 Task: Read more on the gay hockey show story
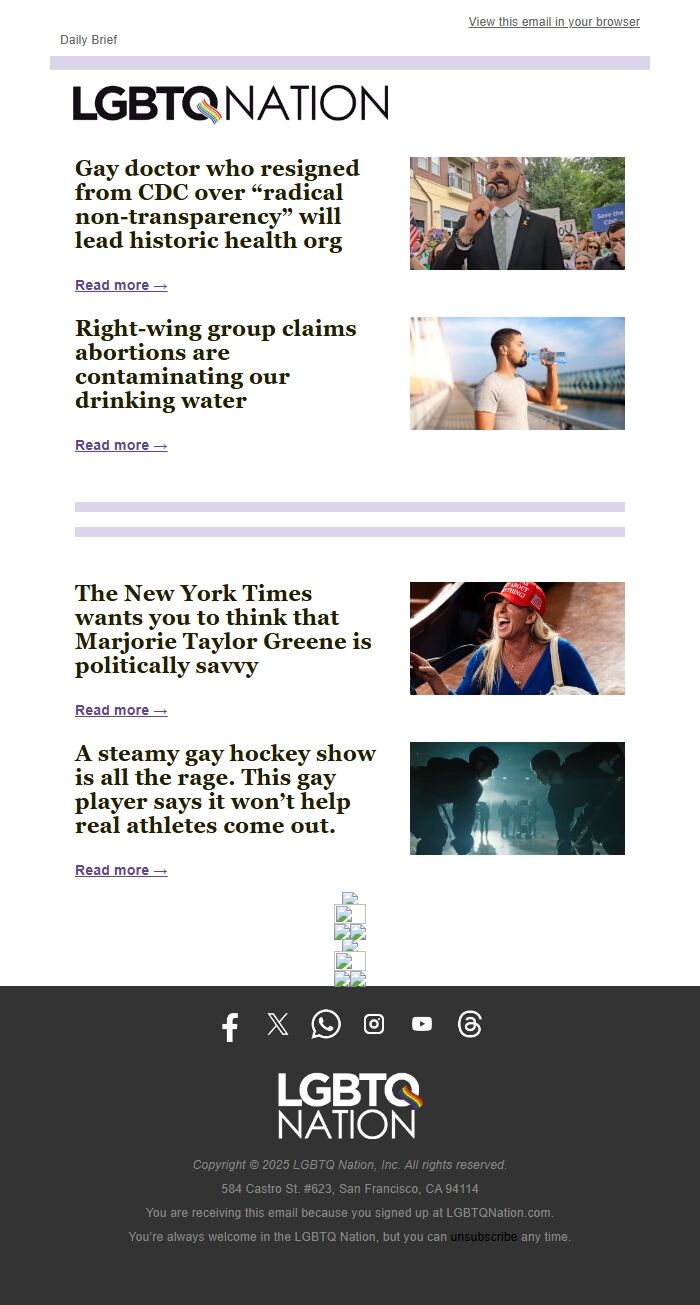121,870
